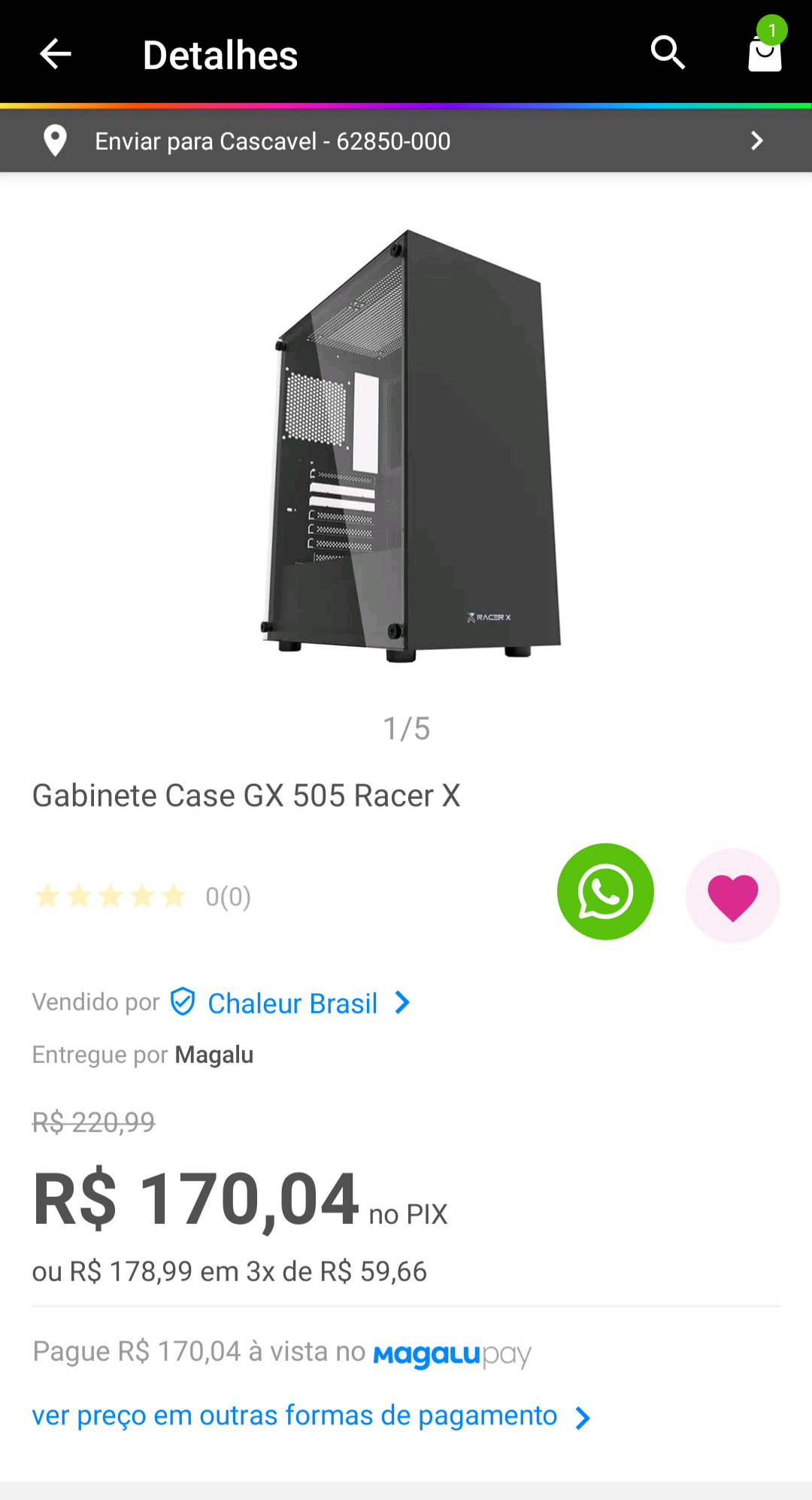Change delivery location Cascavel - 62850-000
The height and width of the screenshot is (1500, 812).
pos(406,141)
